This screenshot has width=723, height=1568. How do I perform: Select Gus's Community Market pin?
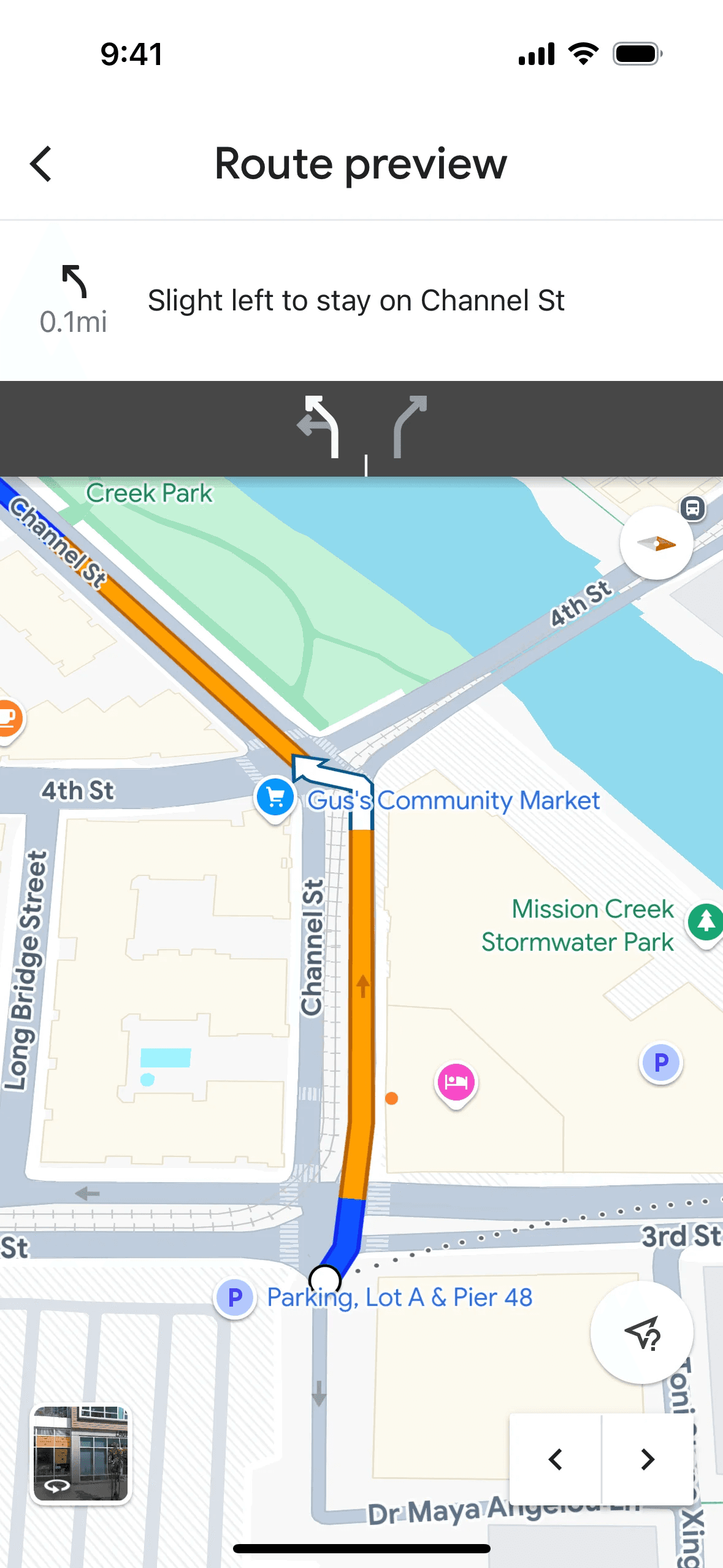click(275, 797)
